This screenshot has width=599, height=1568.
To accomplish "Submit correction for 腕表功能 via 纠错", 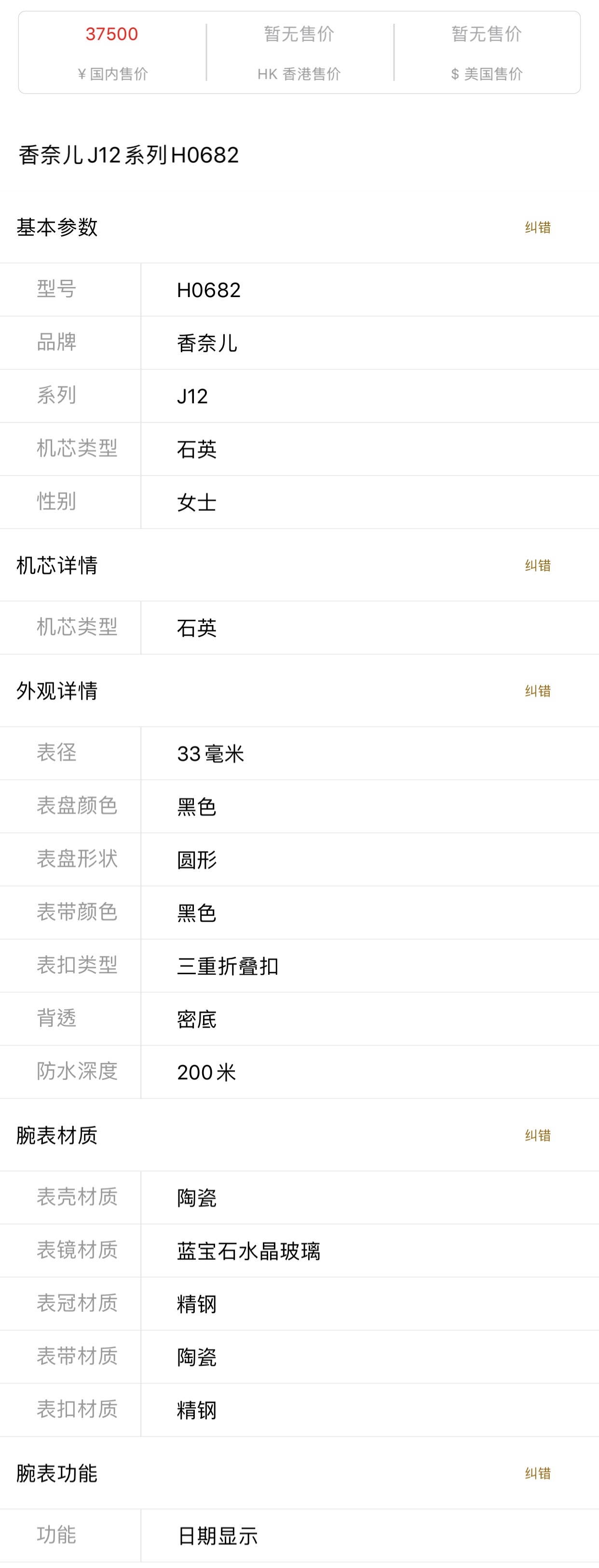I will point(538,1473).
